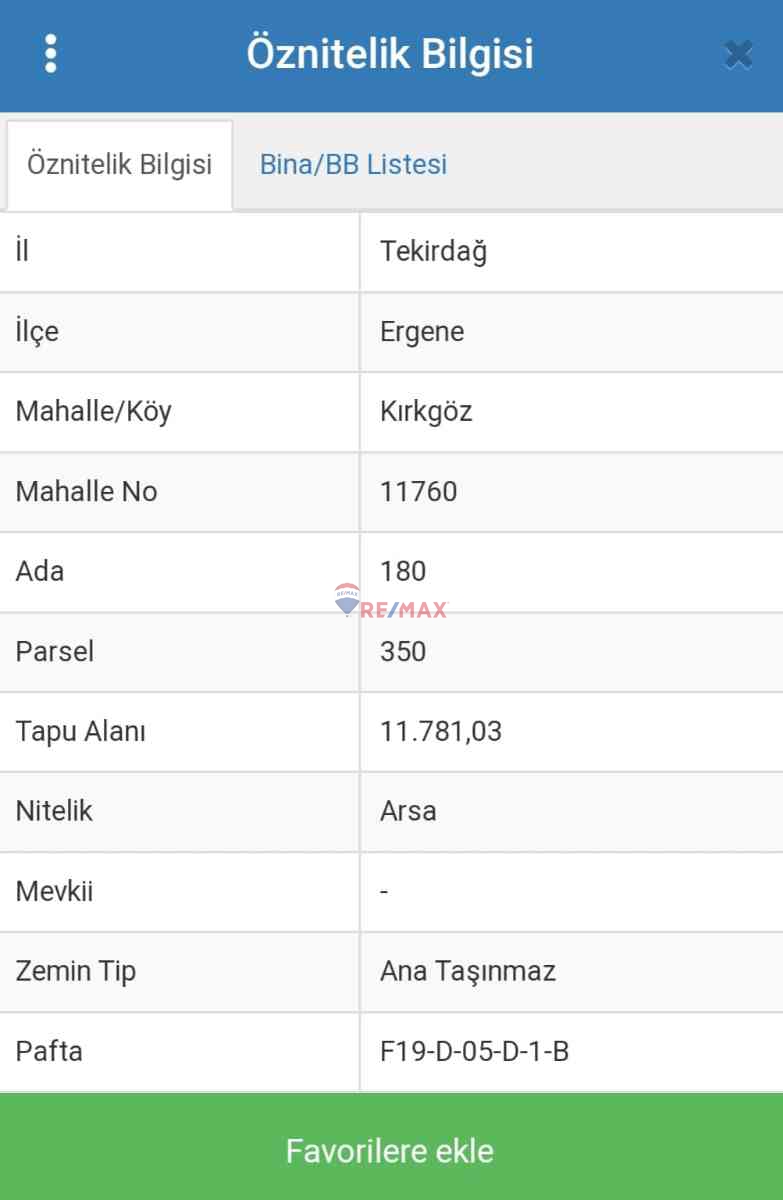This screenshot has width=783, height=1200.
Task: Click the Mevkii row dash value
Action: tap(384, 891)
